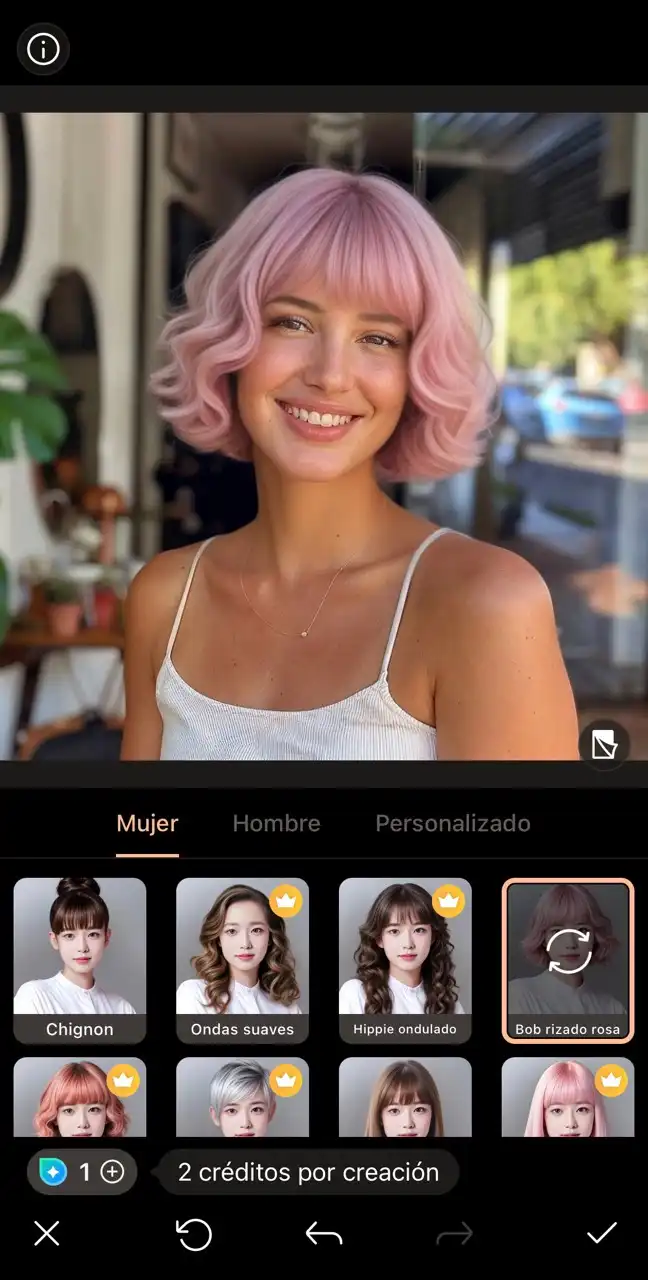
Task: Switch to the Personalizado tab
Action: [x=452, y=824]
